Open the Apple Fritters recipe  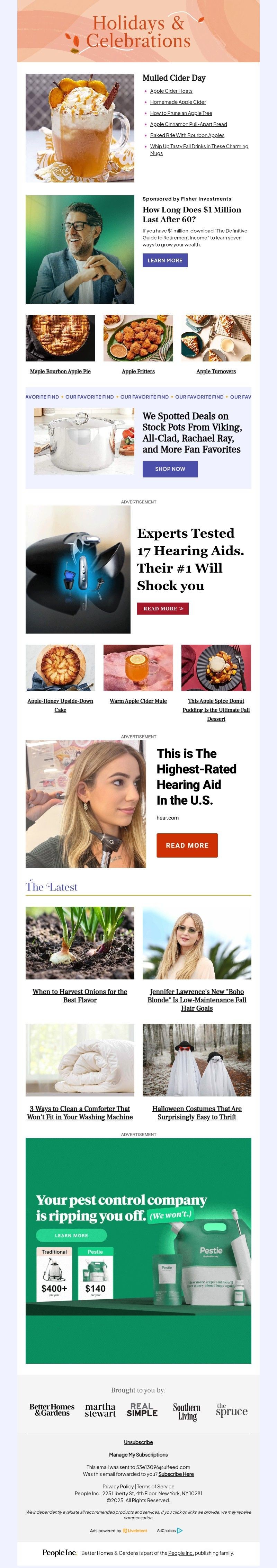click(x=138, y=371)
